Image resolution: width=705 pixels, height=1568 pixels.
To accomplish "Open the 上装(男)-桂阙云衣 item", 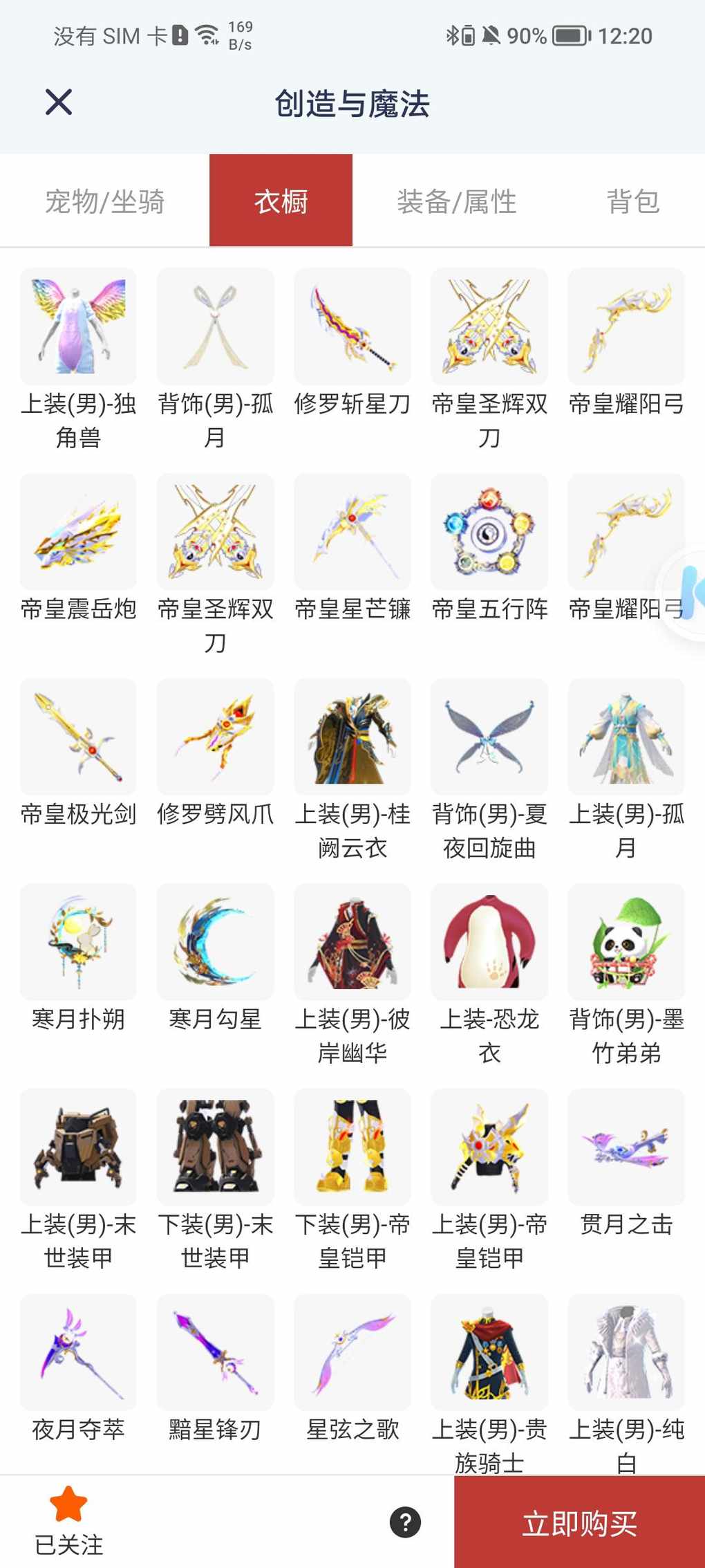I will (352, 737).
